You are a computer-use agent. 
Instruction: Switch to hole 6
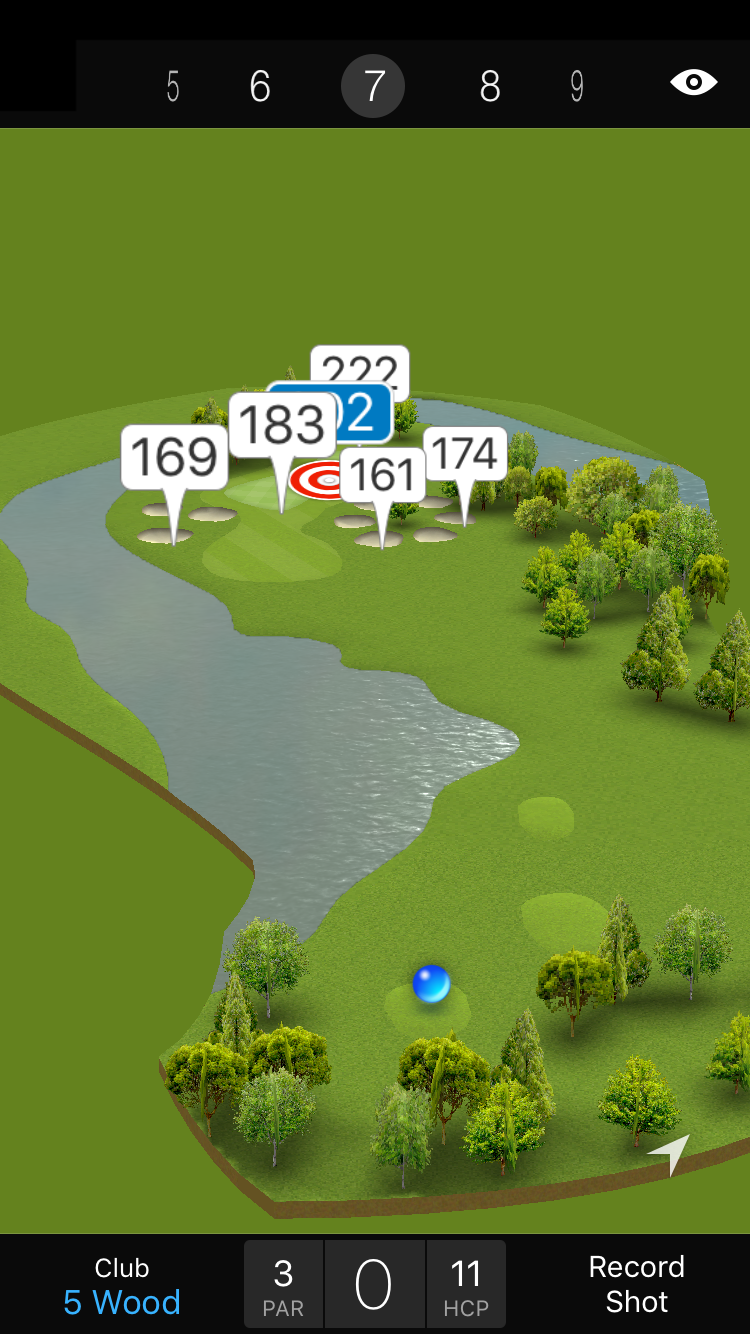[x=260, y=87]
